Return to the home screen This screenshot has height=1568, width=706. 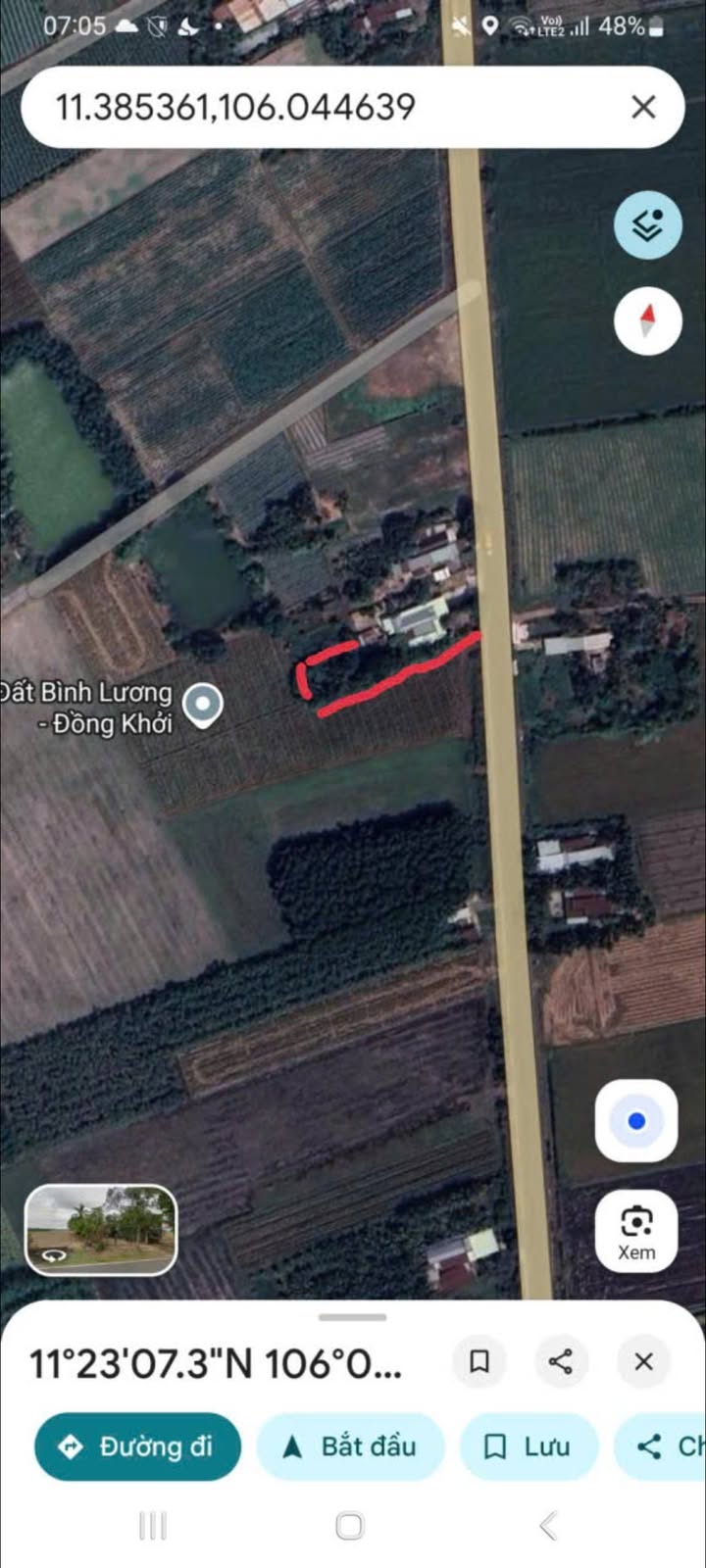click(350, 1526)
